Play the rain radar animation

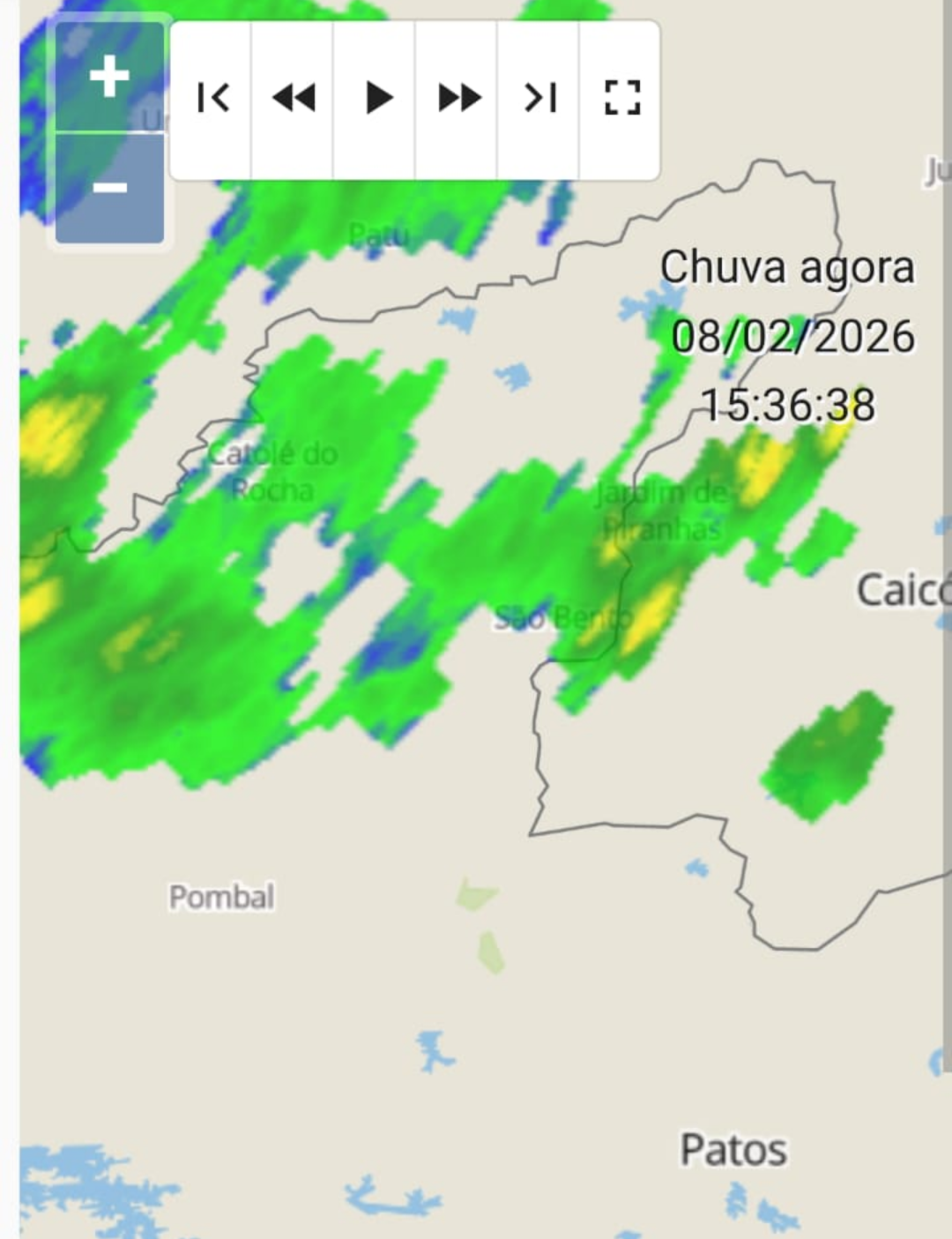tap(376, 98)
